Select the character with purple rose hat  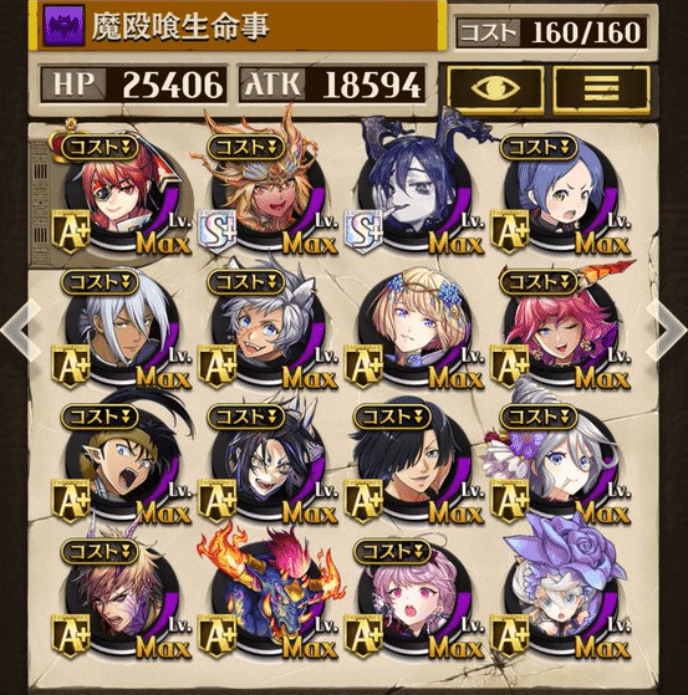[x=556, y=597]
